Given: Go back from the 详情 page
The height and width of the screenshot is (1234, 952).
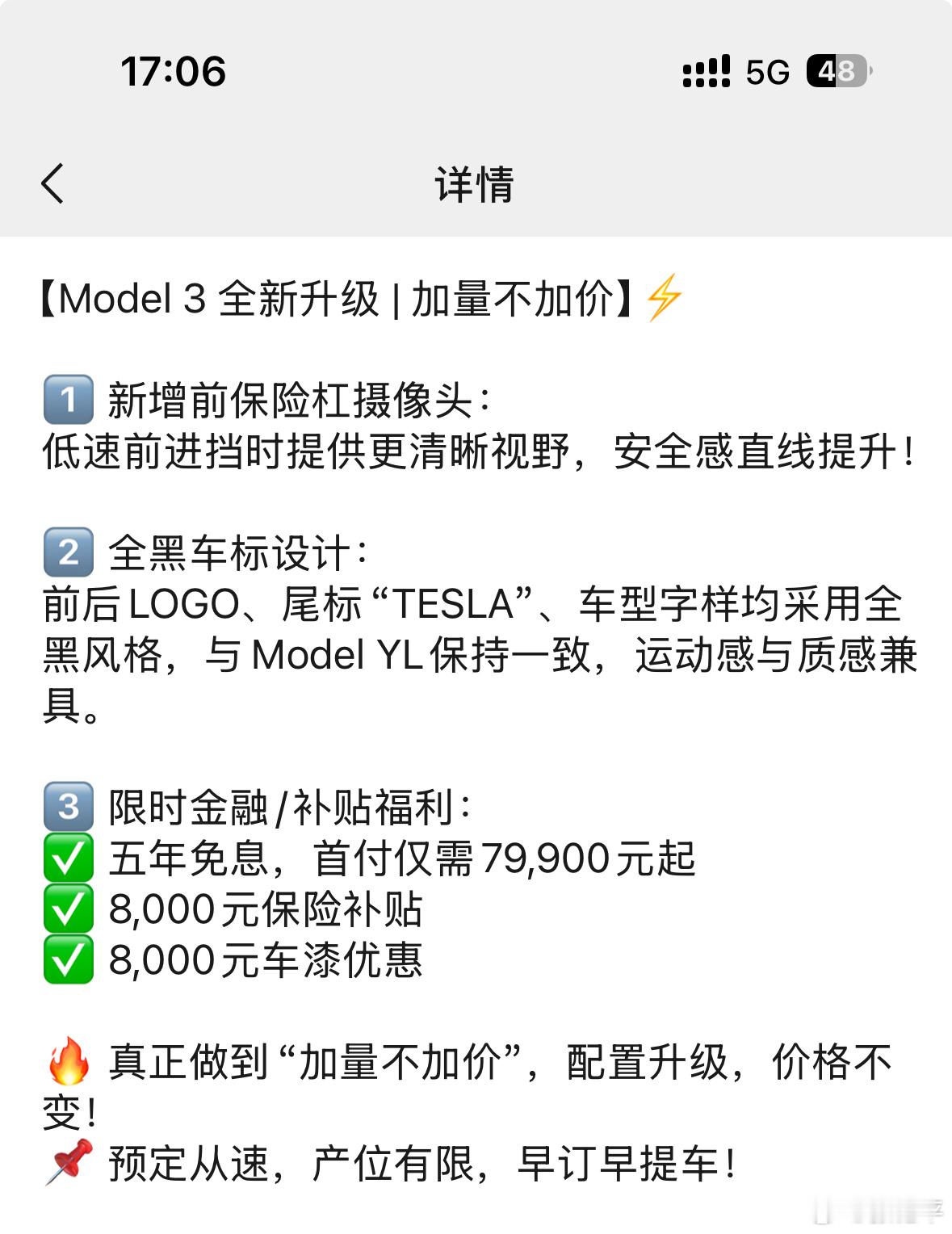Looking at the screenshot, I should [x=52, y=183].
